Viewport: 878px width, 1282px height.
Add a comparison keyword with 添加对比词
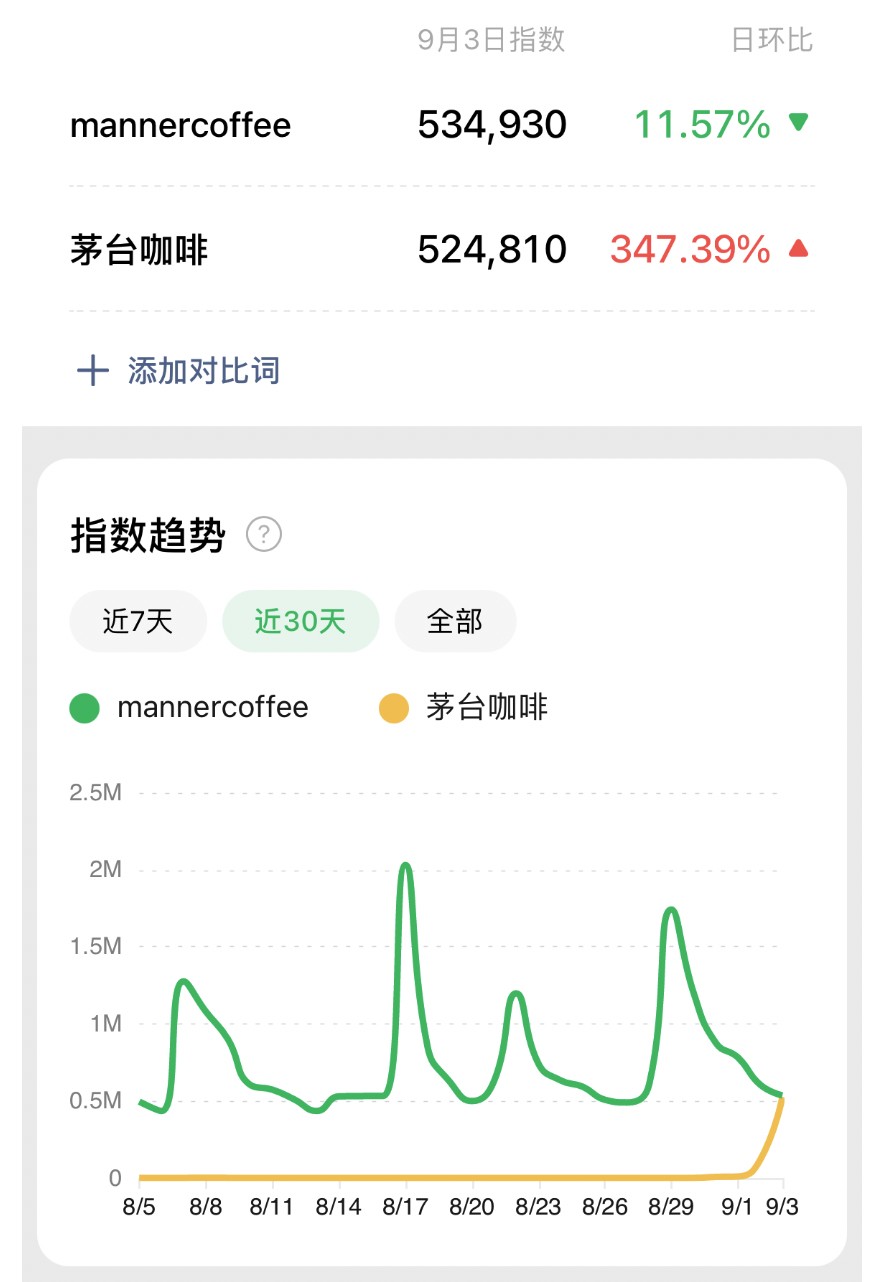pos(180,371)
